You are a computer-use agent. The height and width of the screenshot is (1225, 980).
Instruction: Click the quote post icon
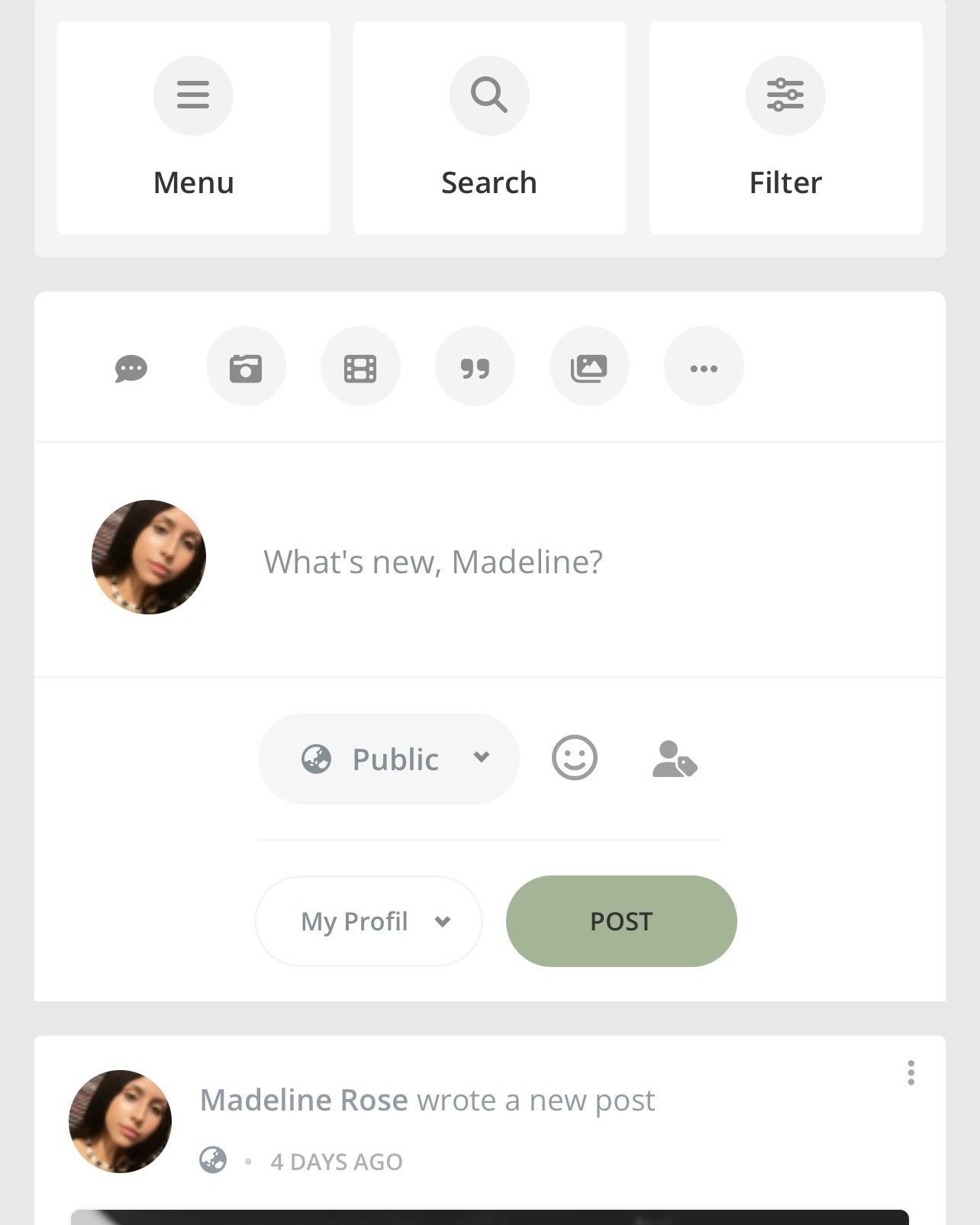[x=475, y=366]
